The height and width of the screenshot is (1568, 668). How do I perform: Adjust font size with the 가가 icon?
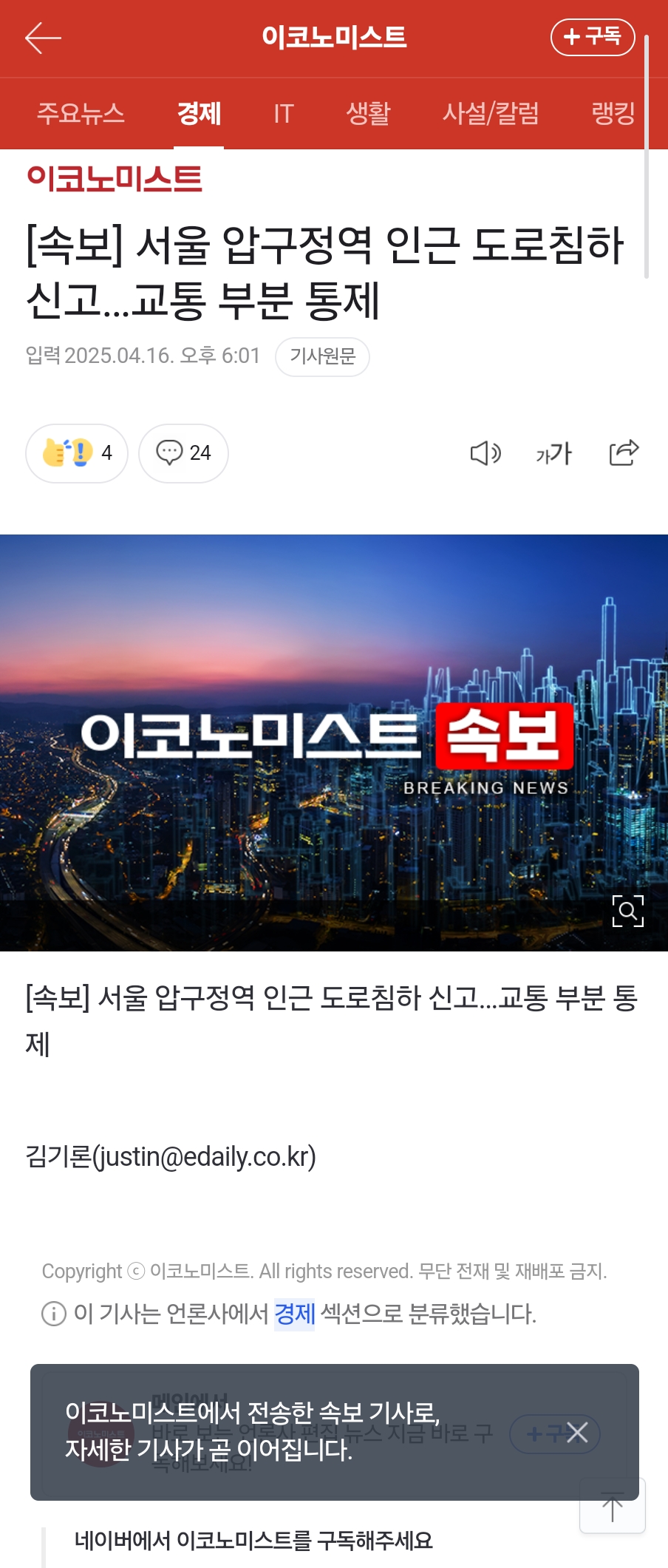pos(553,452)
